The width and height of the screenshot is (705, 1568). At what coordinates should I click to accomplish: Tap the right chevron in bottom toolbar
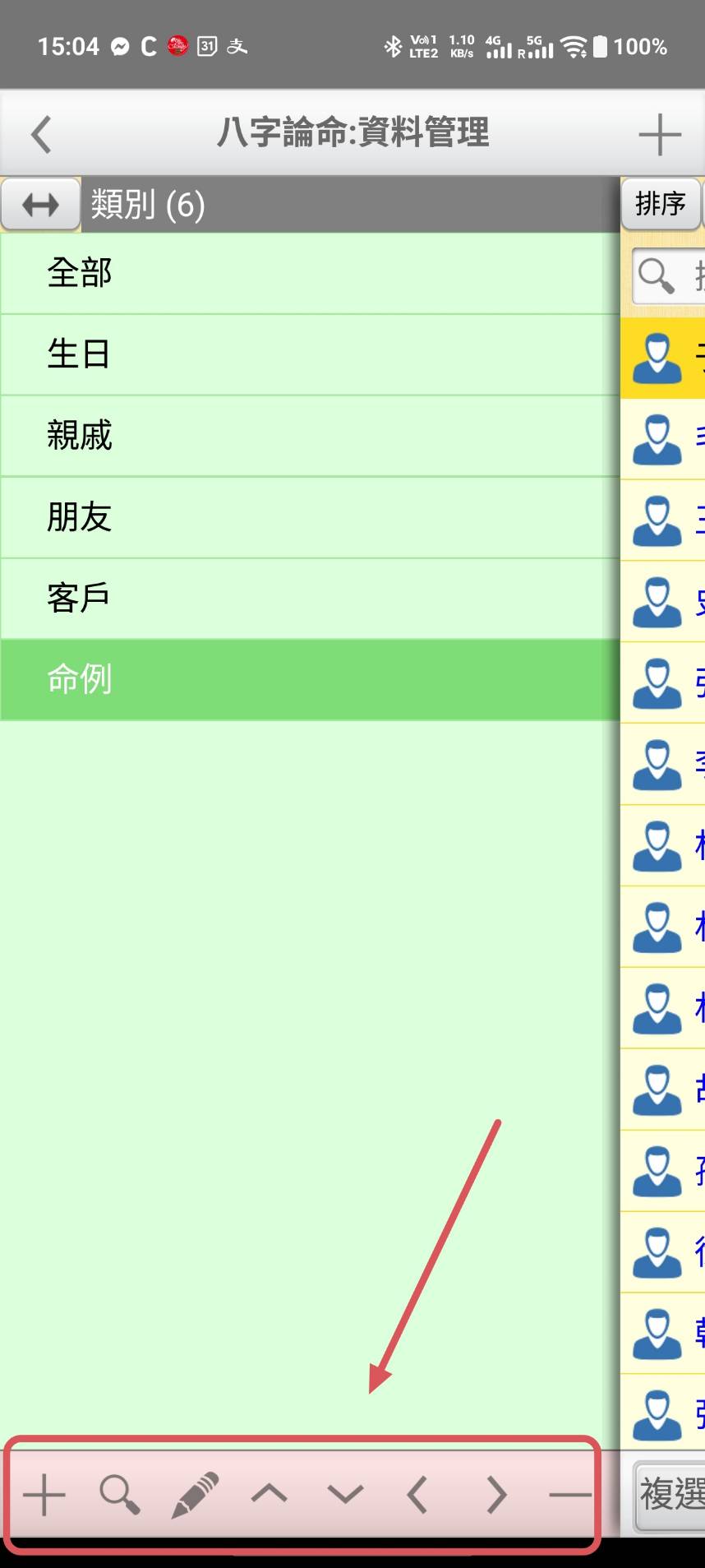tap(496, 1494)
